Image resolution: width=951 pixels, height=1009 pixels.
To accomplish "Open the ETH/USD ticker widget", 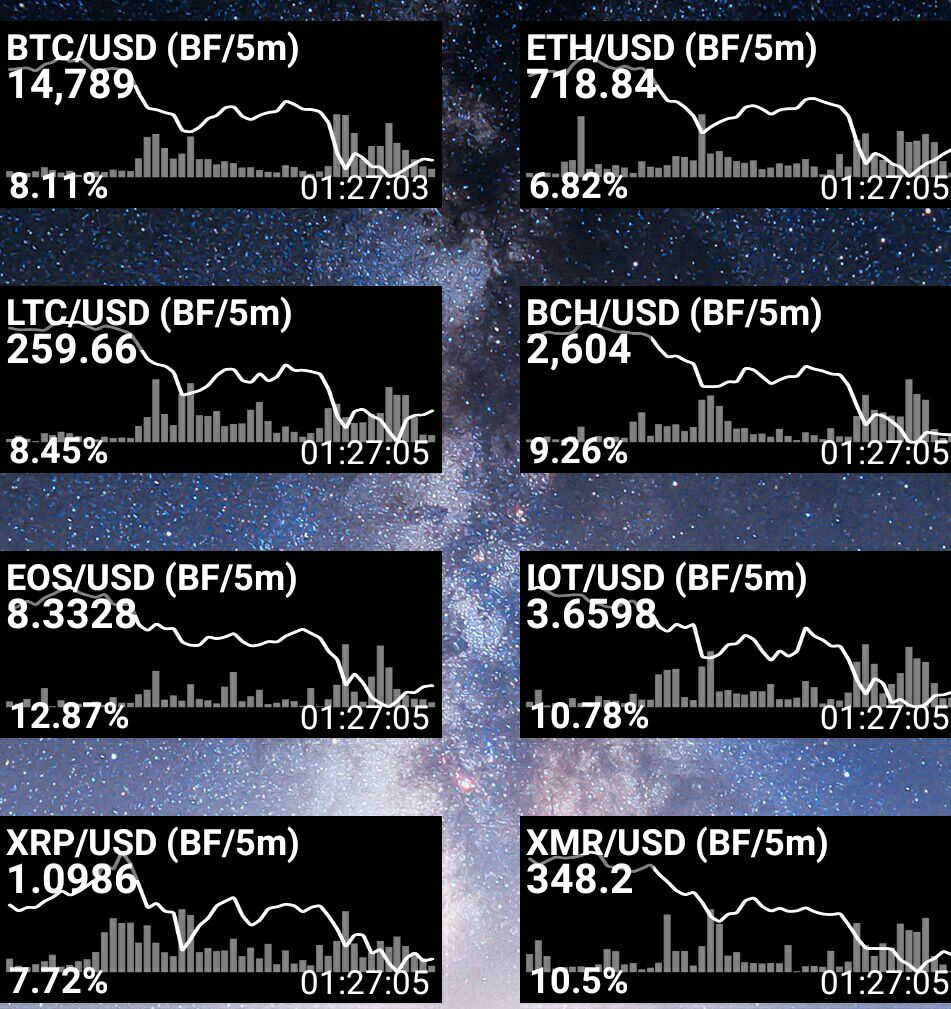I will [735, 115].
